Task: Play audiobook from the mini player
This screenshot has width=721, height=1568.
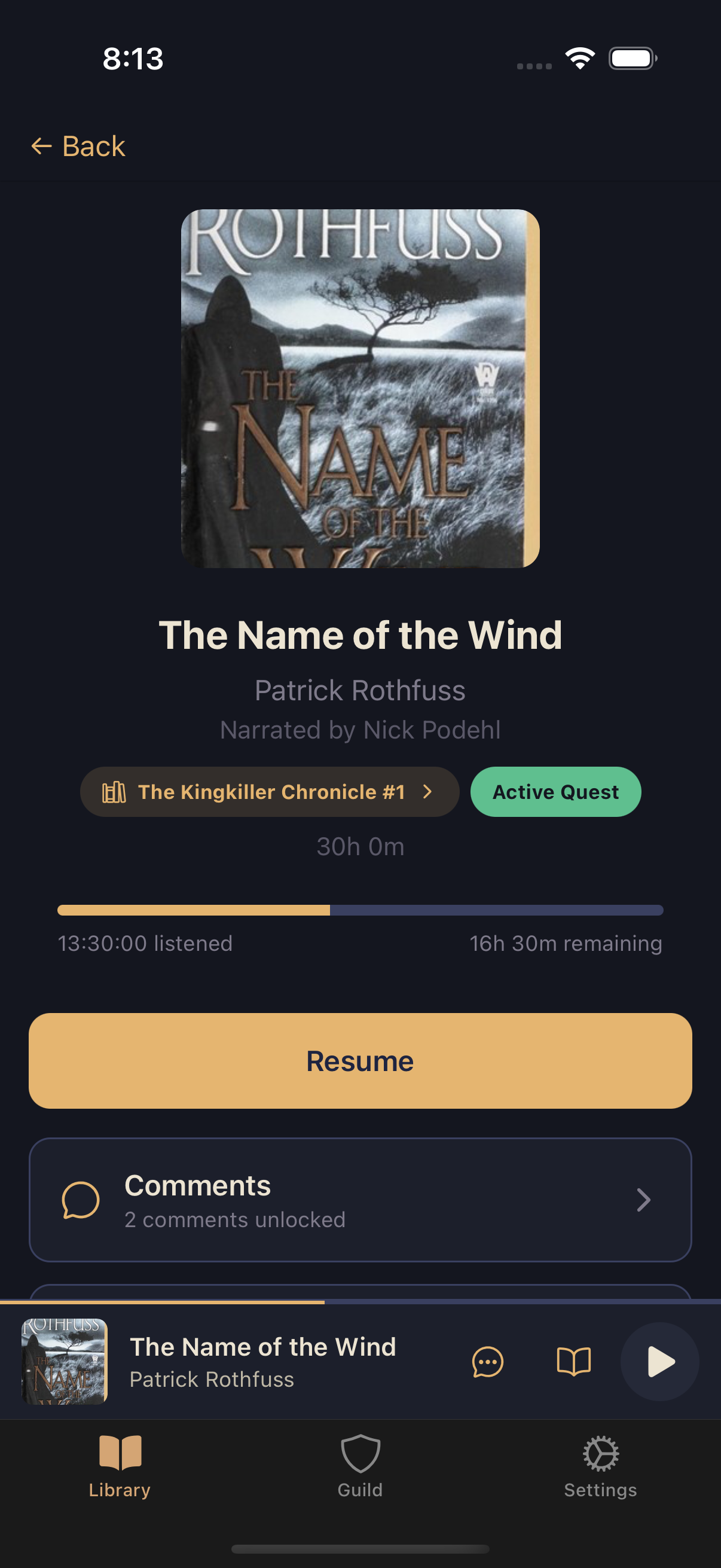Action: 659,1362
